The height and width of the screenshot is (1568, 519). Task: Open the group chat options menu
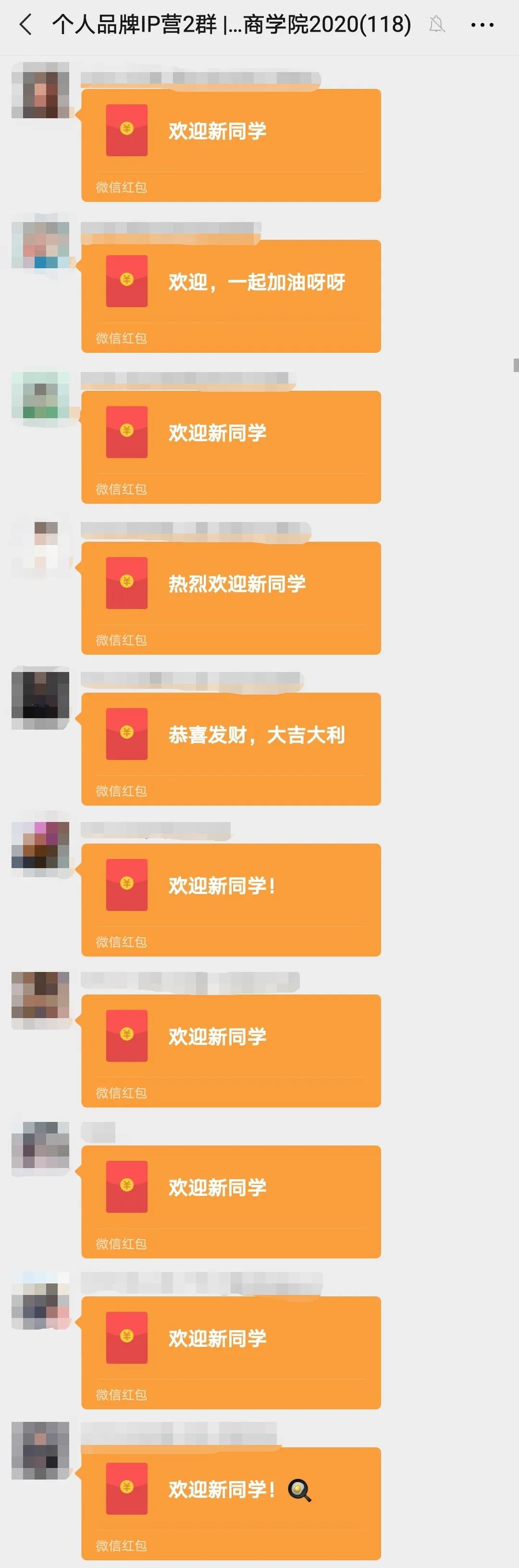click(x=482, y=25)
